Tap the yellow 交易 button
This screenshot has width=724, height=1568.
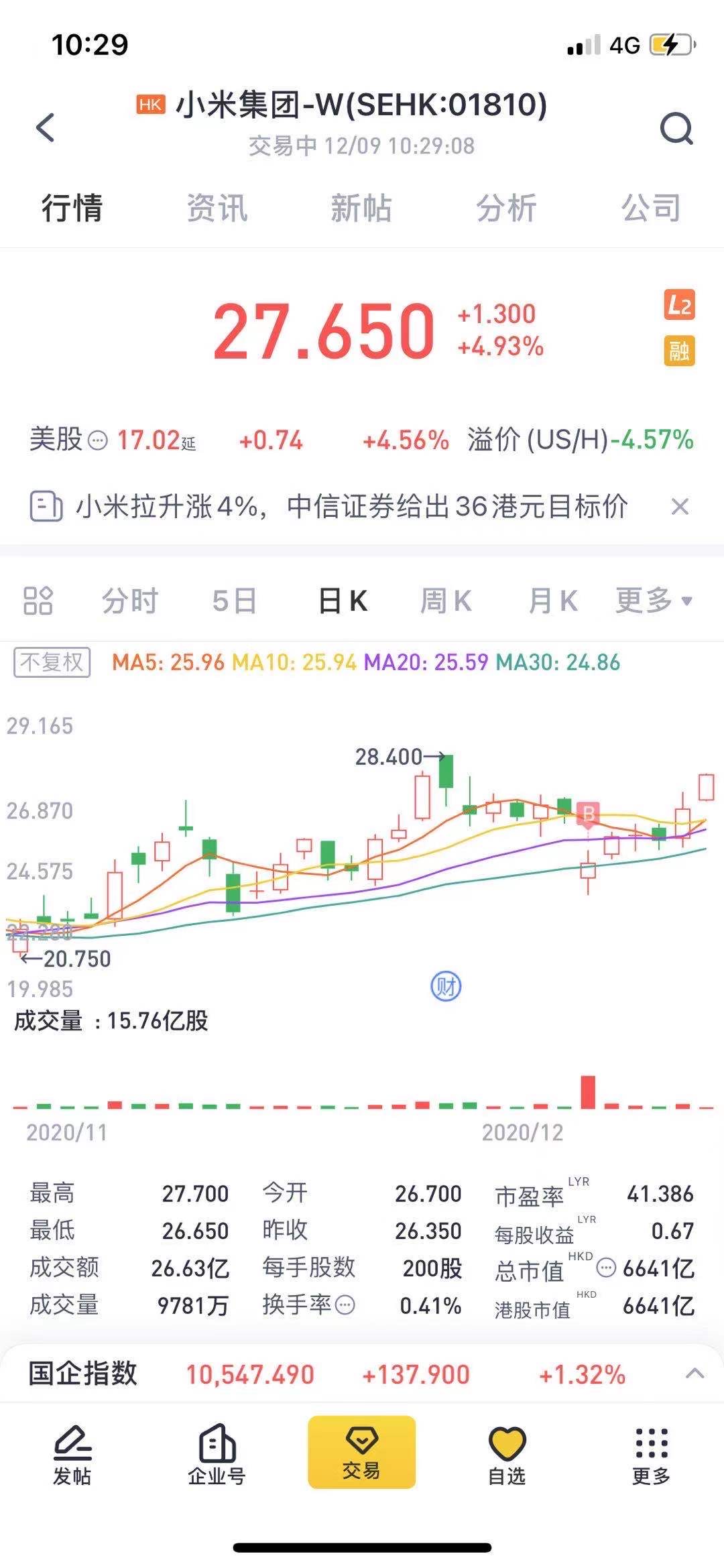point(362,1451)
